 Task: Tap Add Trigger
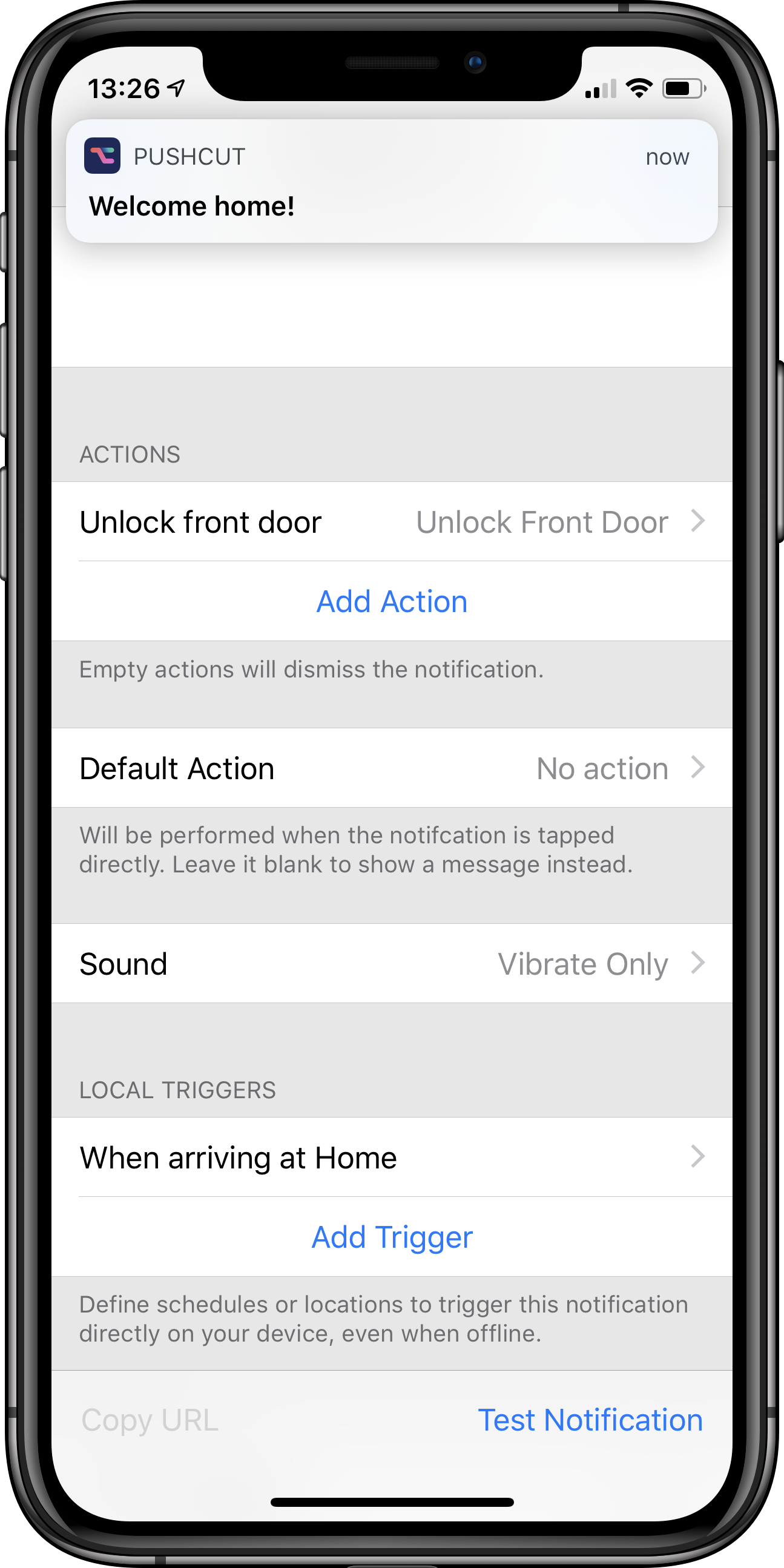tap(391, 1237)
